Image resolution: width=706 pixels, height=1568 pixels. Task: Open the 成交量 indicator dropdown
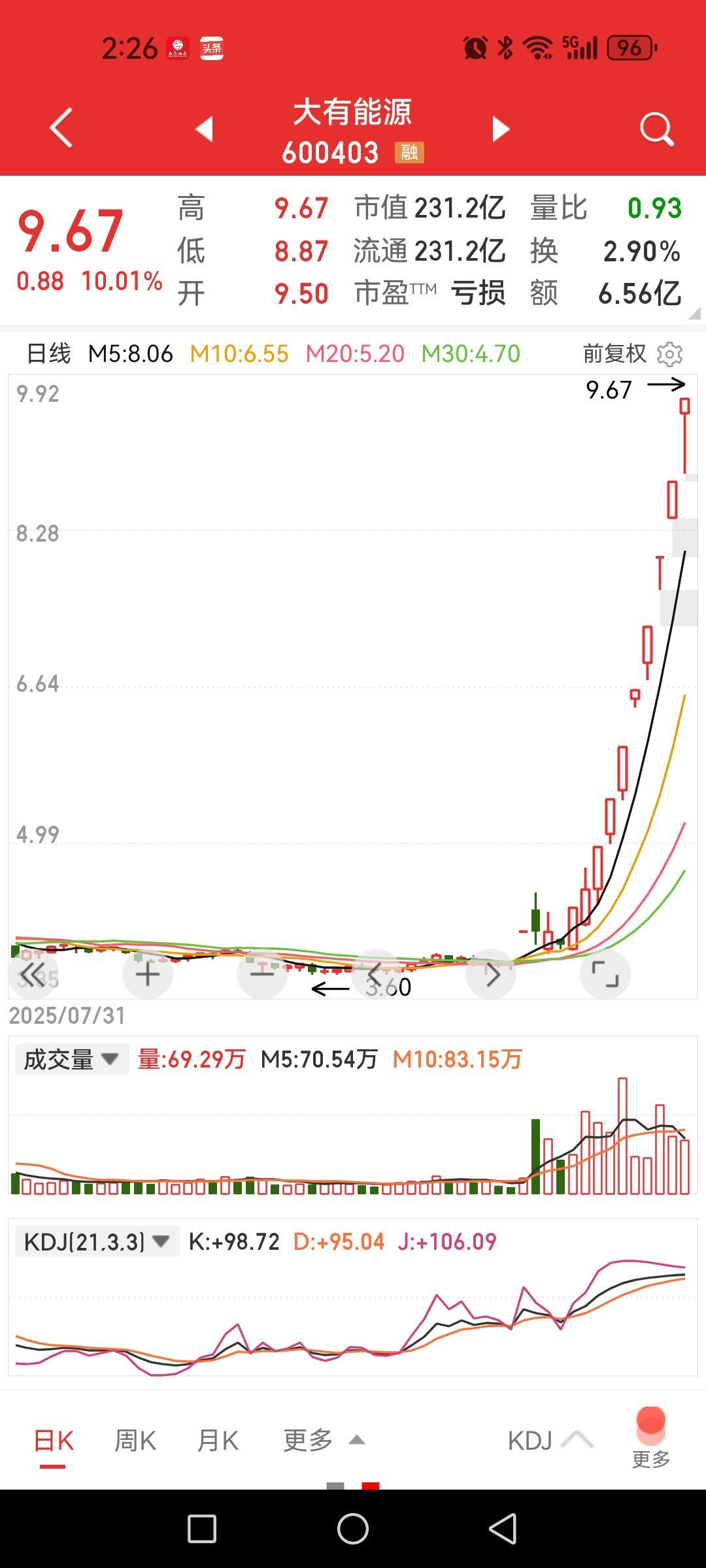(x=71, y=1059)
